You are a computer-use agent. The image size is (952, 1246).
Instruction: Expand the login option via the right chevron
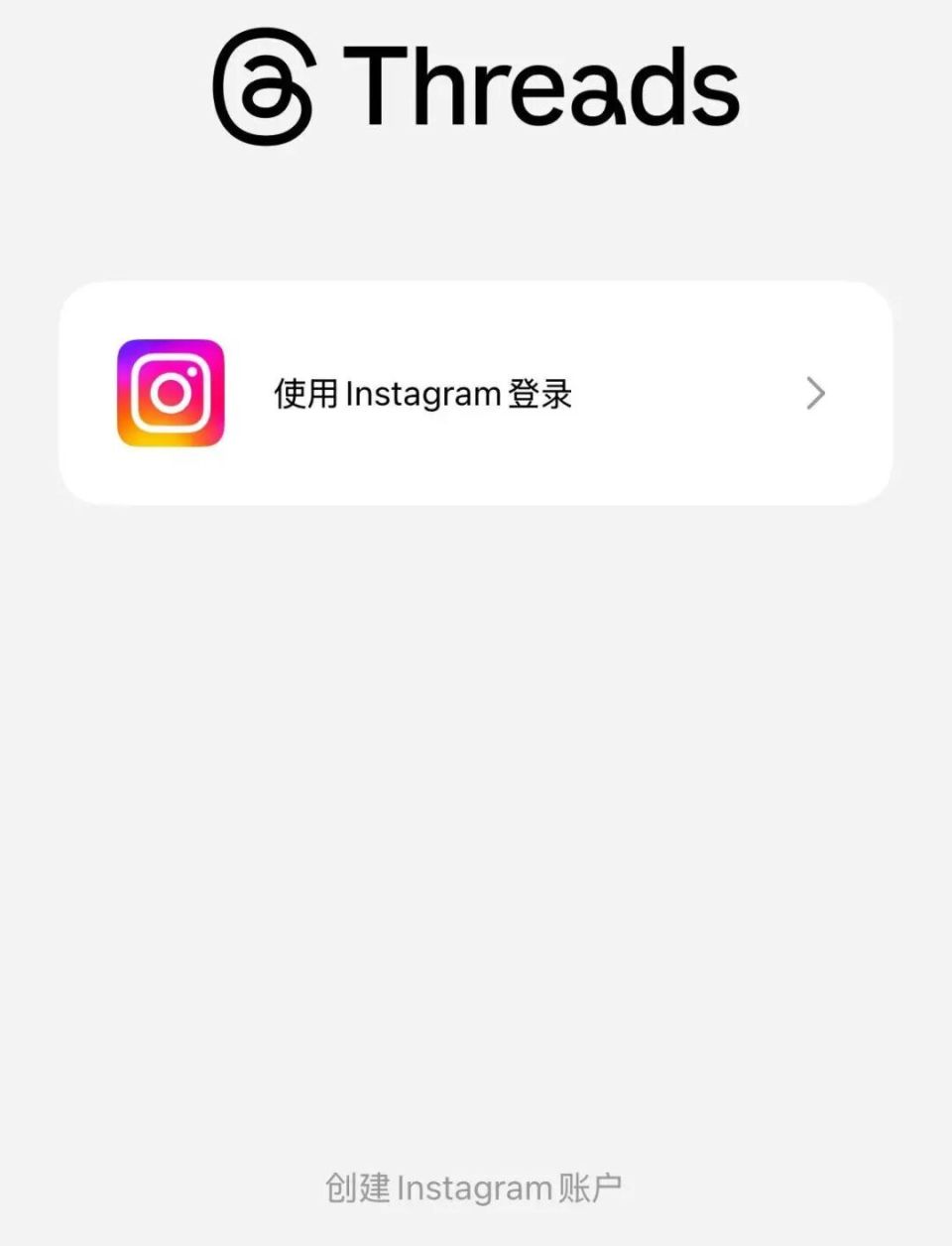pos(815,393)
